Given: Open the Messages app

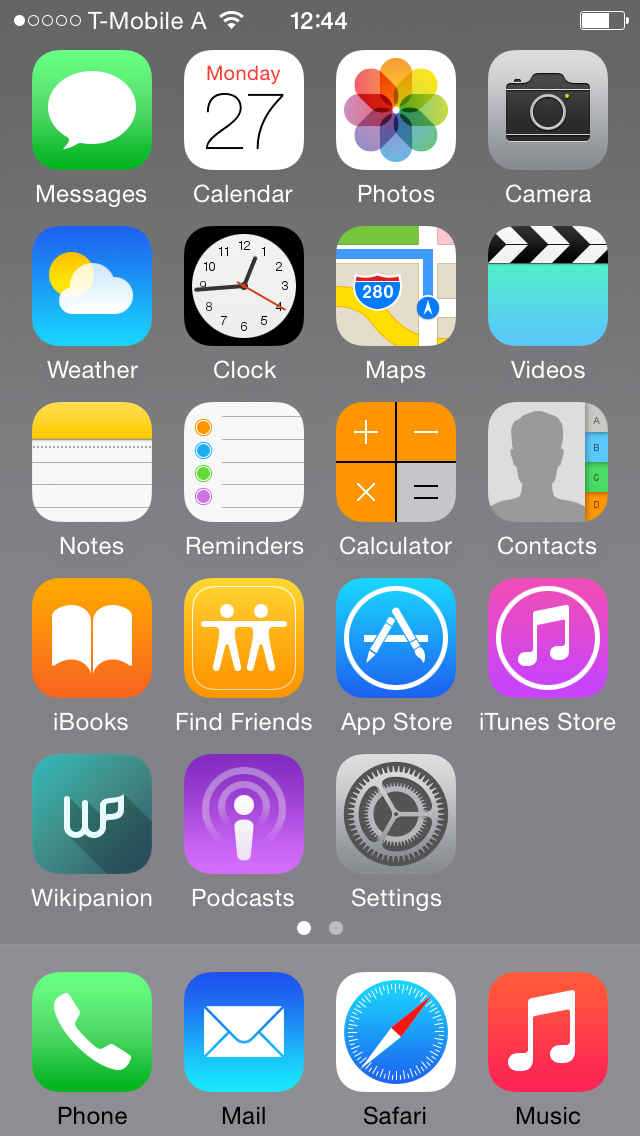Looking at the screenshot, I should coord(92,110).
